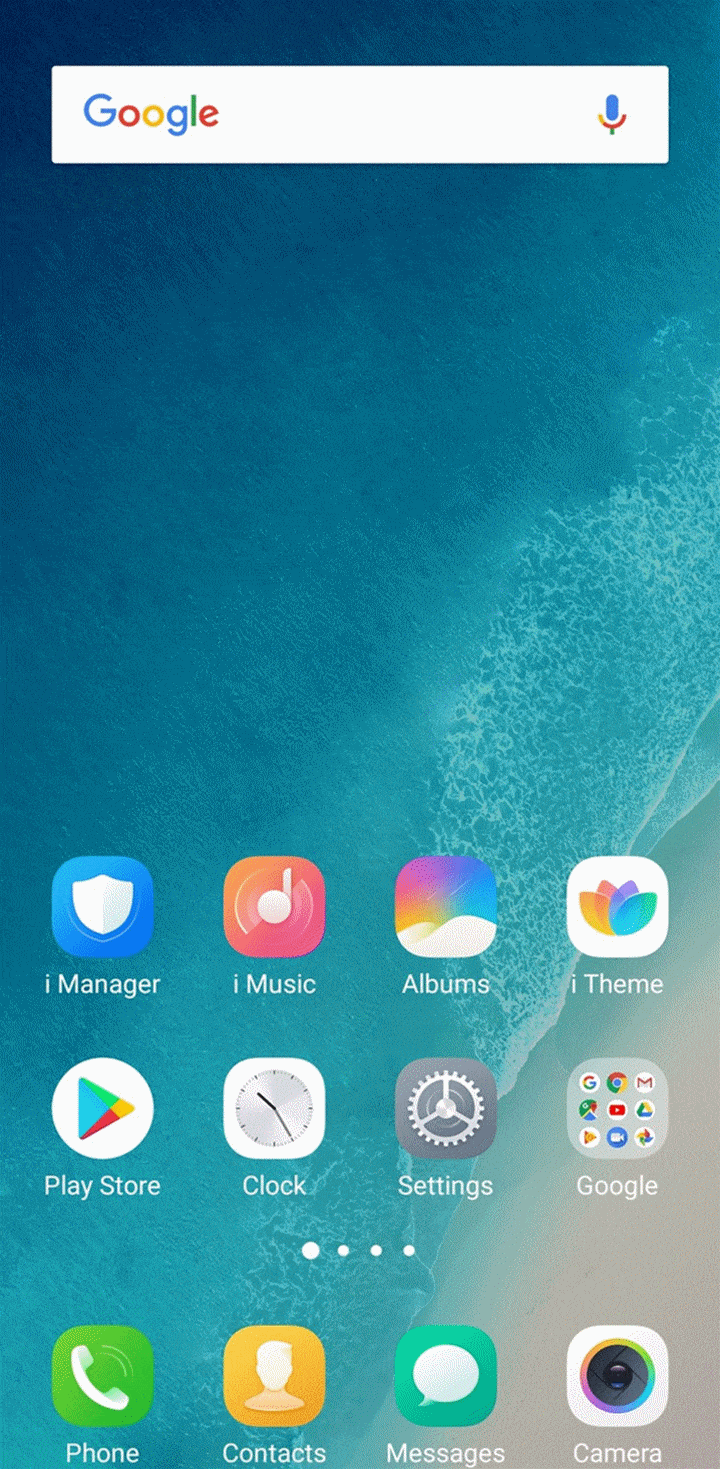Go to Settings
720x1469 pixels.
(x=446, y=1108)
